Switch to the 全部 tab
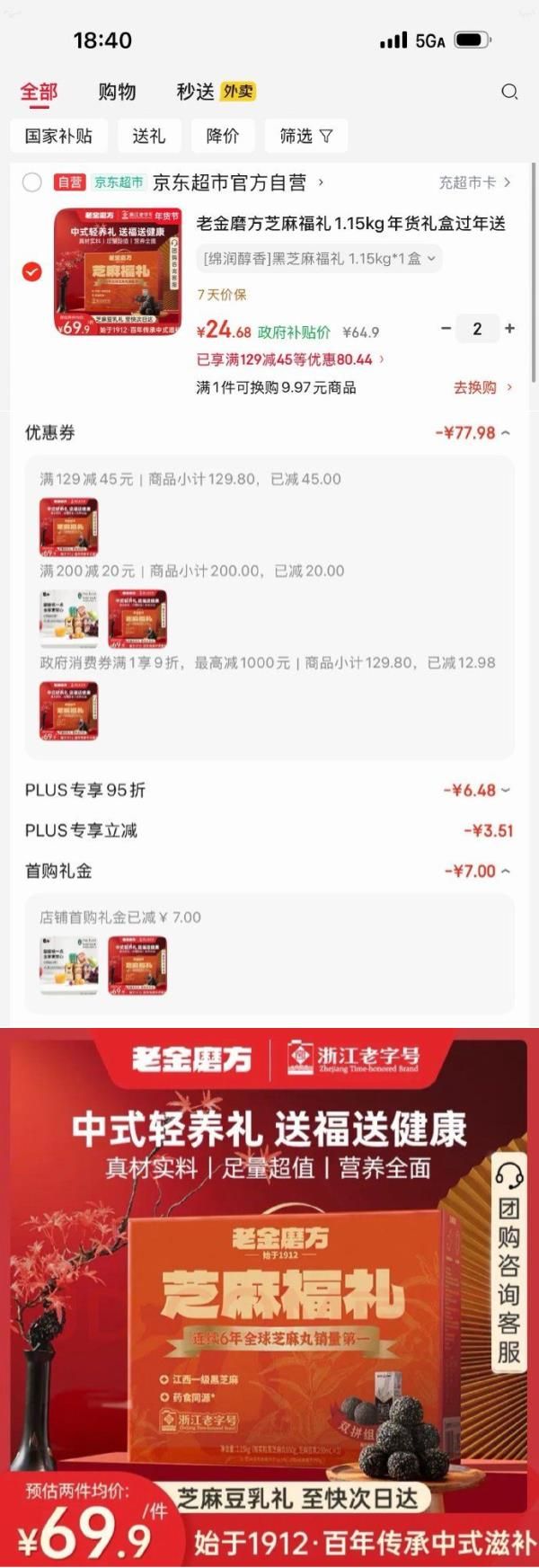Screen dimensions: 539x1568 39,92
